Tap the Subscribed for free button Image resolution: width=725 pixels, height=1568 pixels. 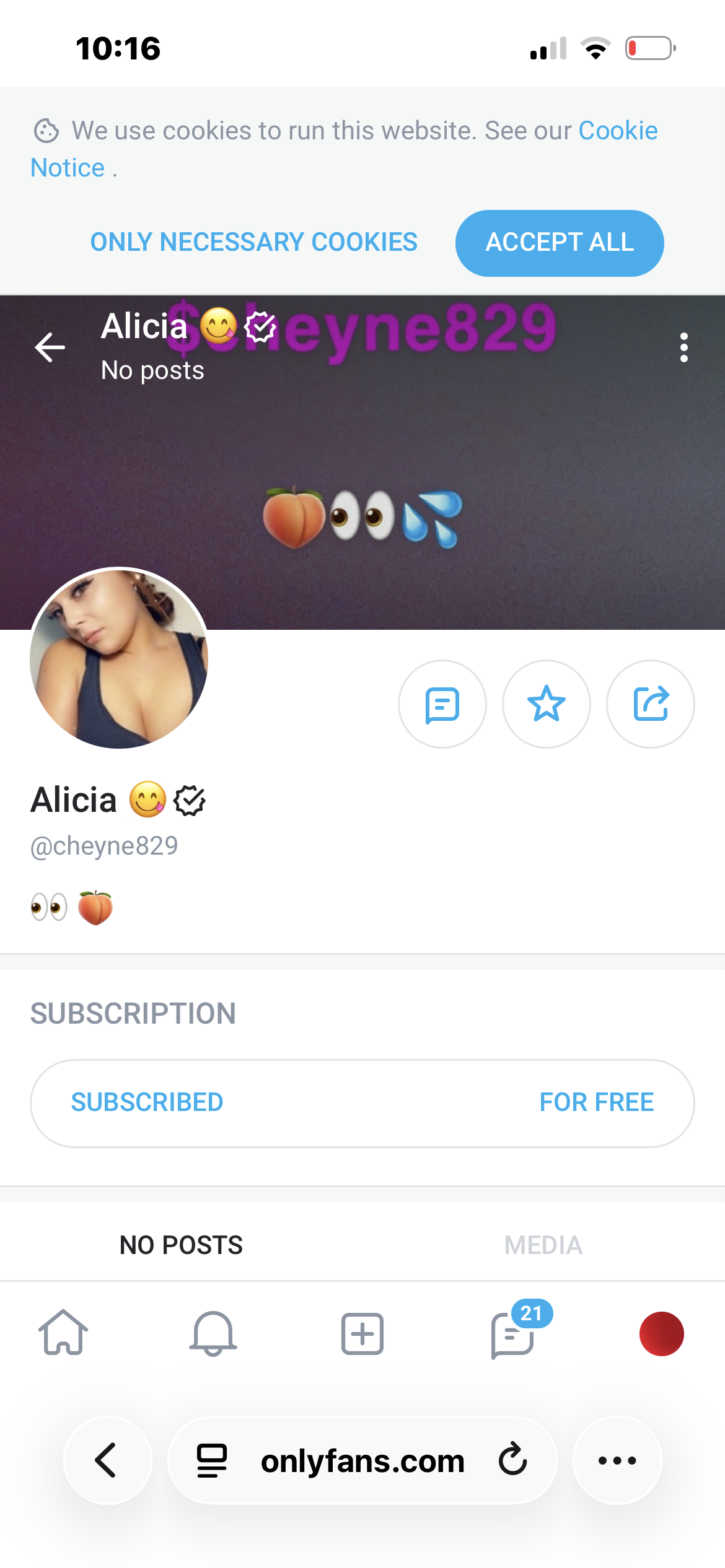(x=362, y=1103)
